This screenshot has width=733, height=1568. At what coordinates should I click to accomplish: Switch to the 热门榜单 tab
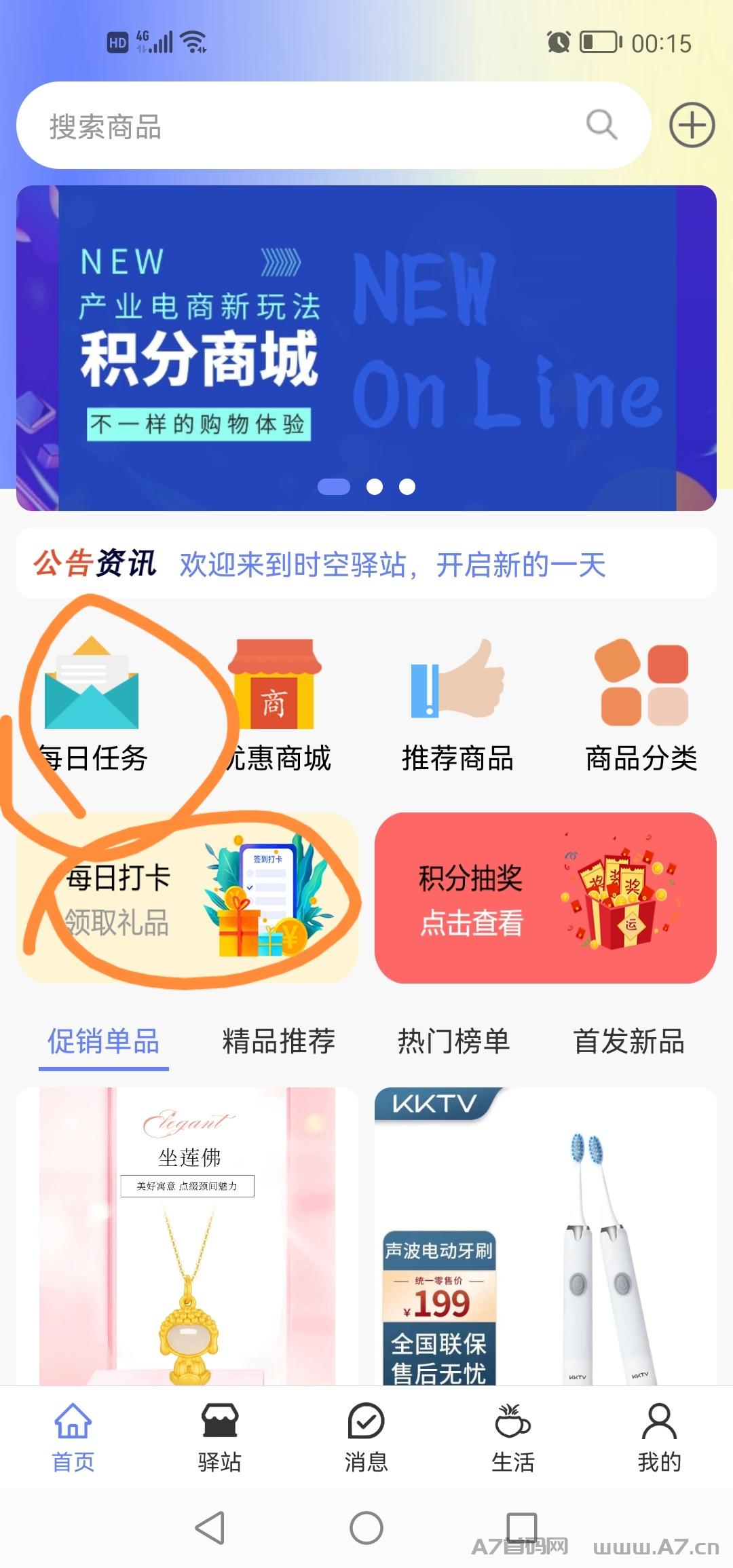[x=453, y=1041]
